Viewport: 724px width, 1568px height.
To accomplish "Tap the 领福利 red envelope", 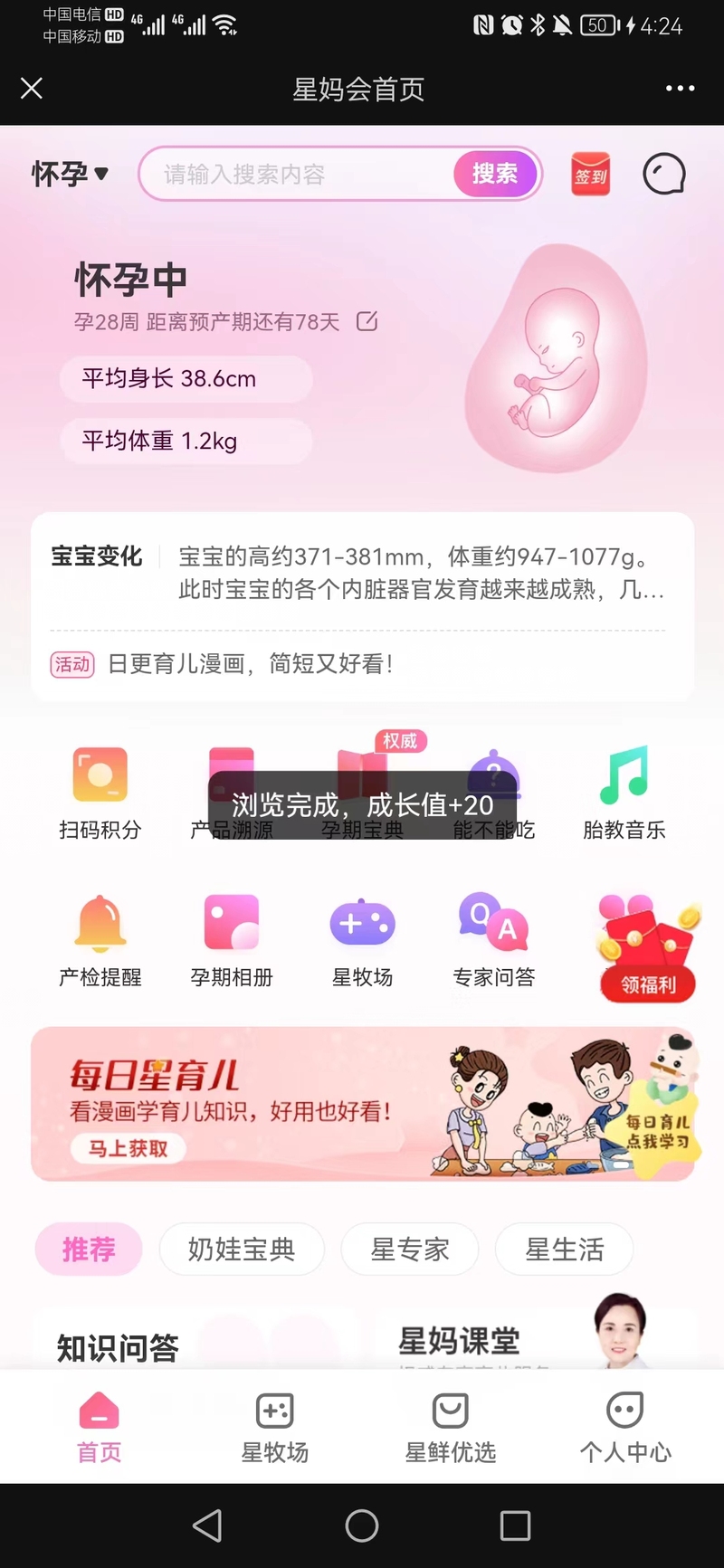I will click(x=648, y=948).
